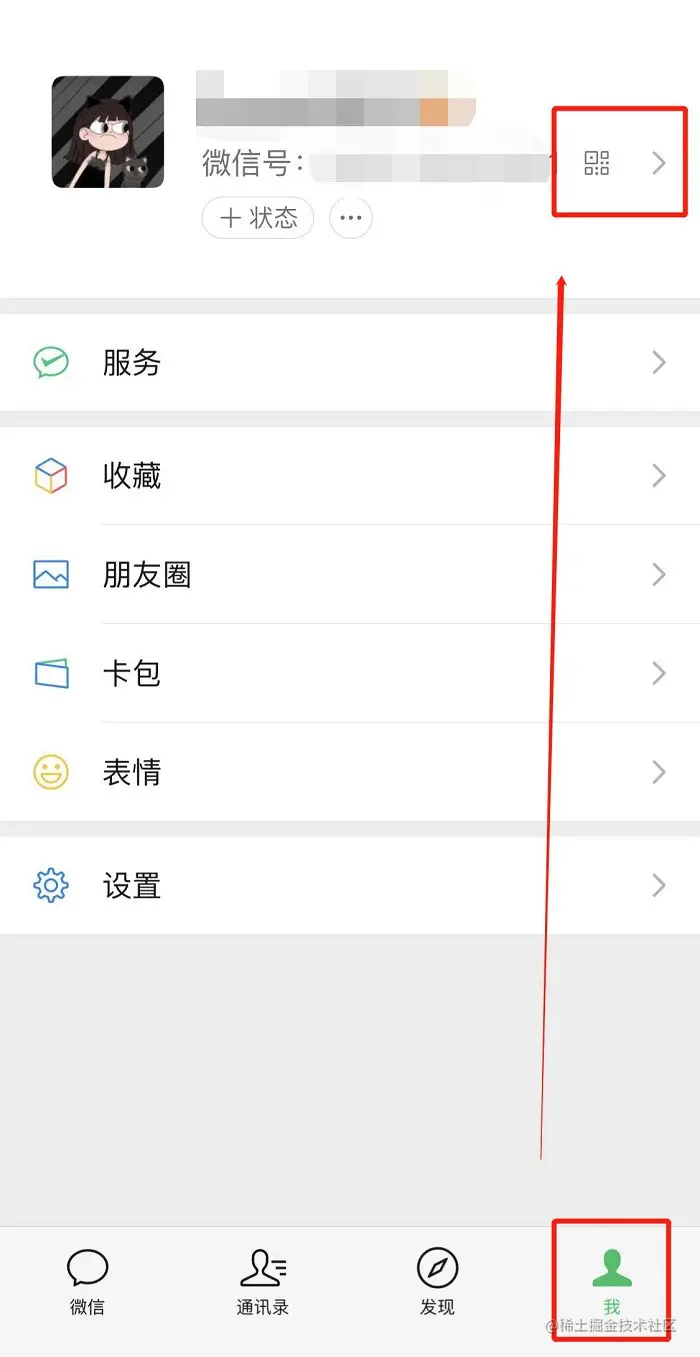This screenshot has width=700, height=1357.
Task: Open the 表情 stickers row
Action: pos(350,773)
